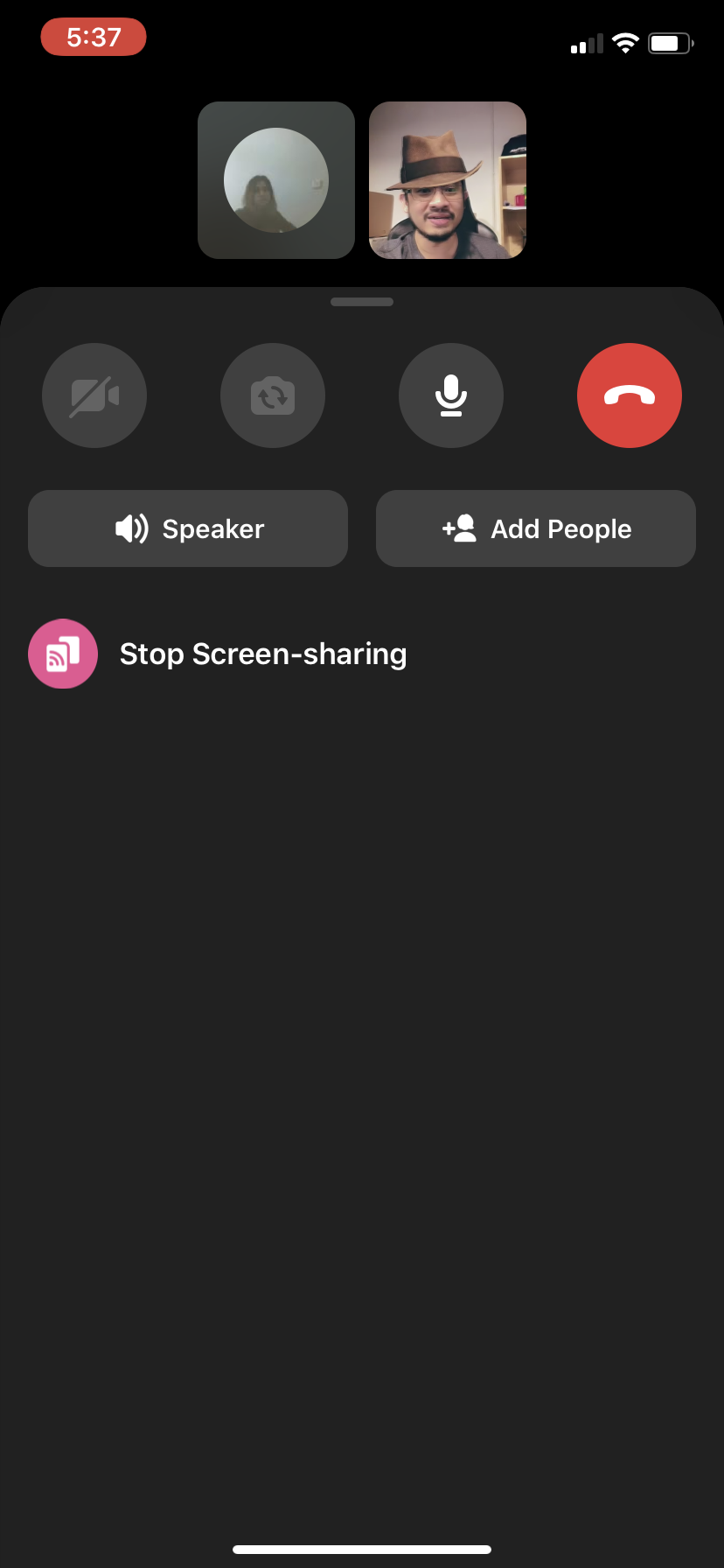
Task: Open the video tile of the man in the hat
Action: (x=448, y=180)
